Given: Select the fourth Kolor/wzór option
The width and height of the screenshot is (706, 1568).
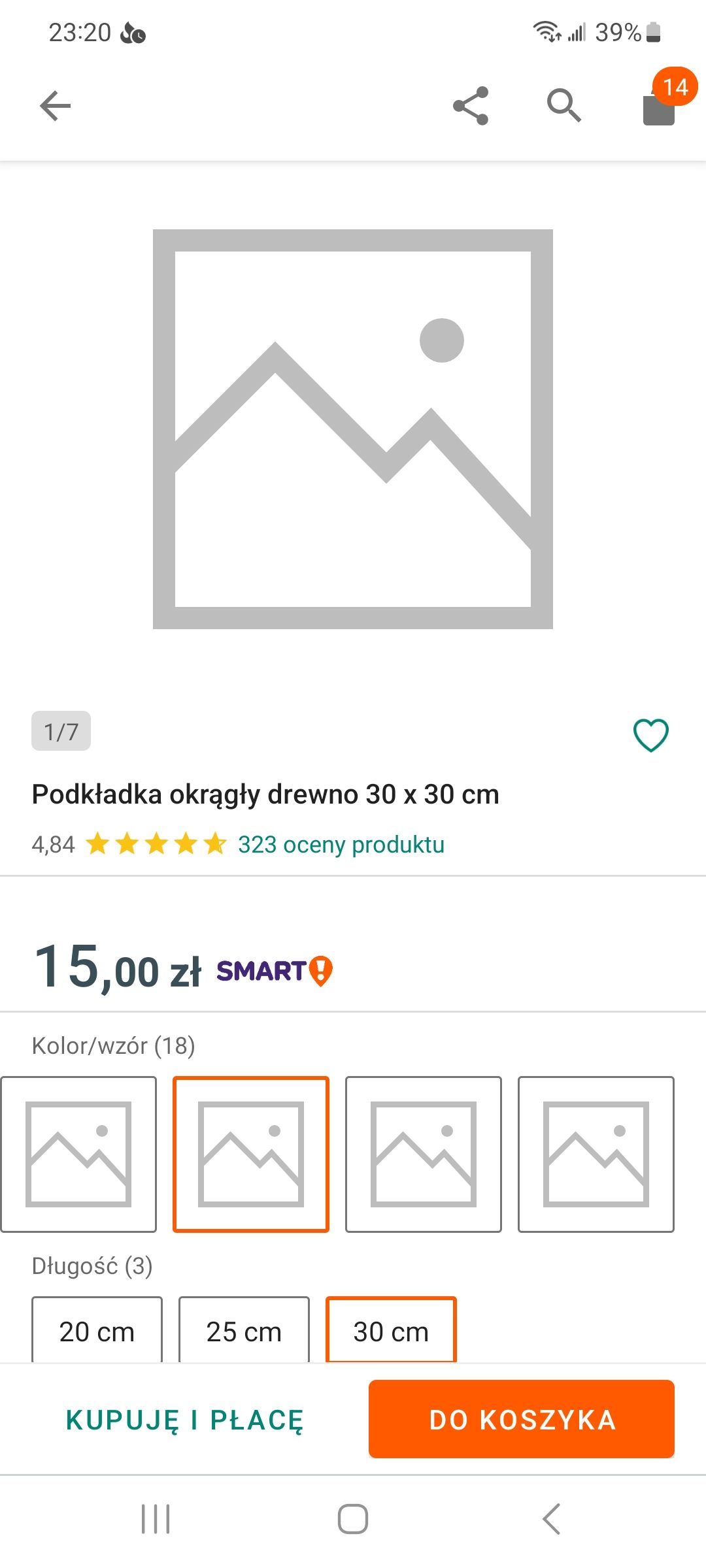Looking at the screenshot, I should coord(596,1154).
